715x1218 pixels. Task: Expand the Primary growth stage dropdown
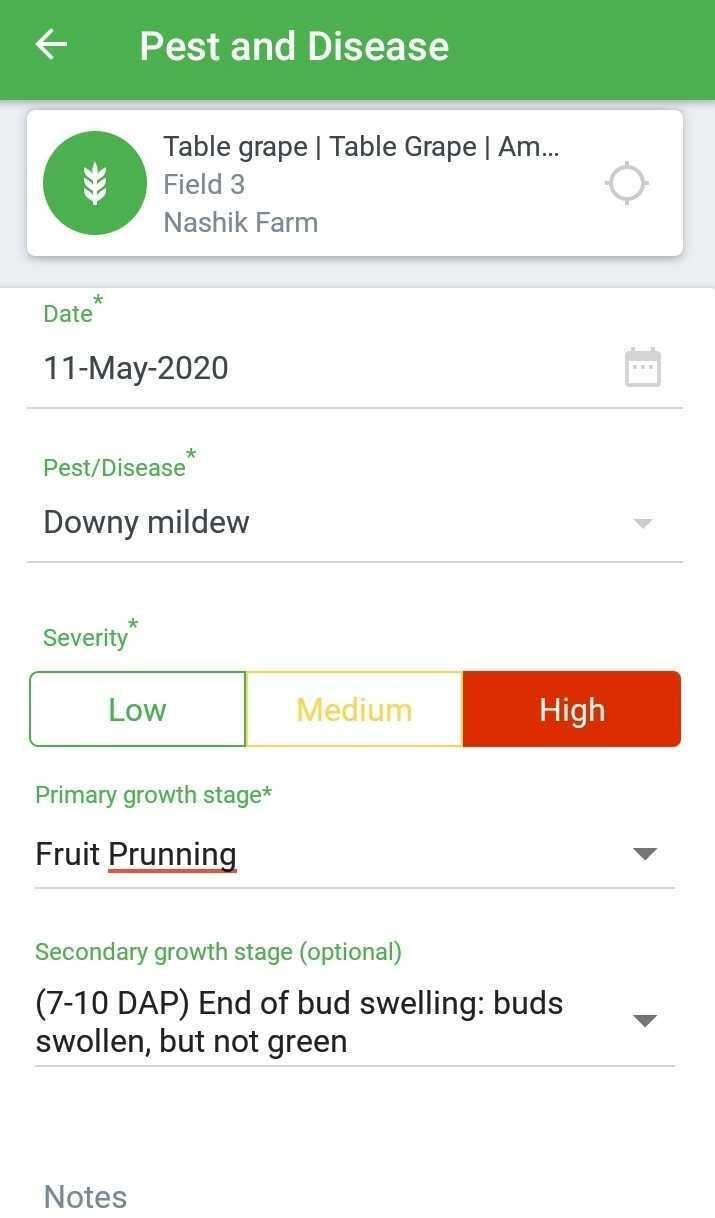(645, 854)
